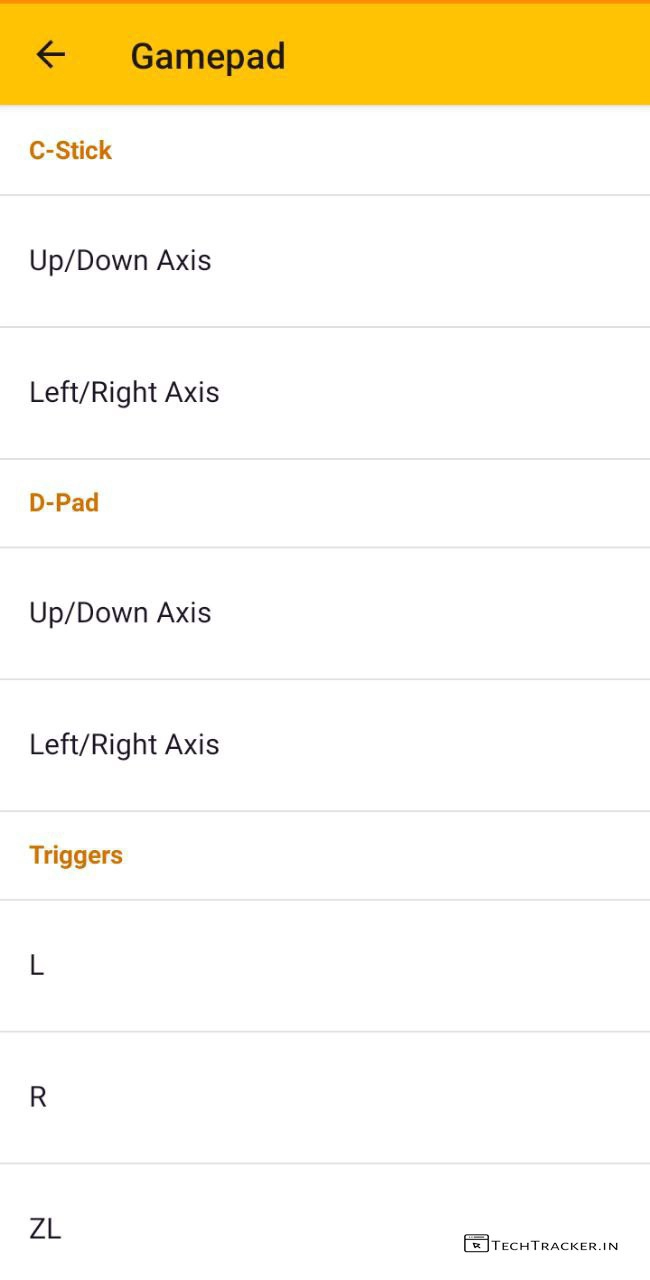Go back from Gamepad settings
650x1280 pixels.
50,55
